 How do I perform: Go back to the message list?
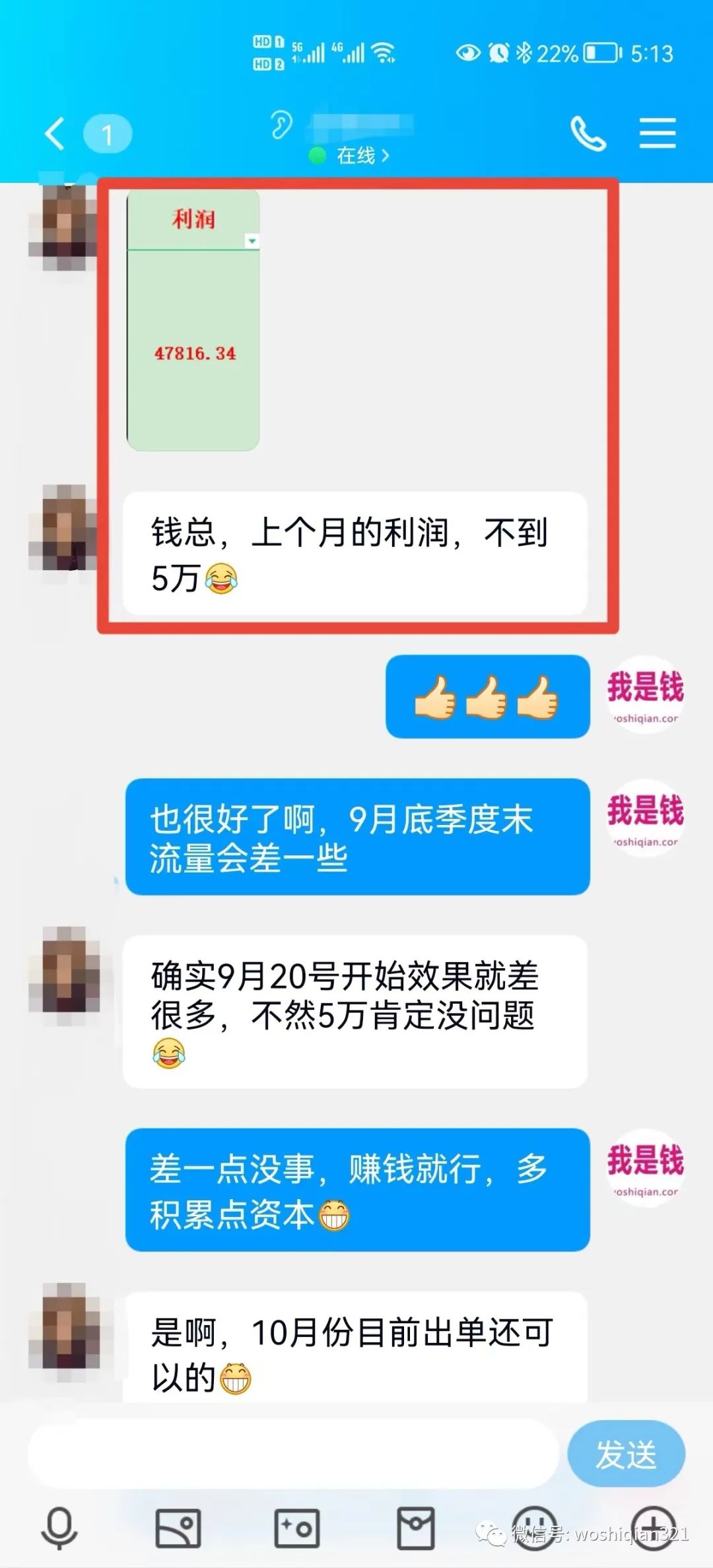pyautogui.click(x=55, y=134)
